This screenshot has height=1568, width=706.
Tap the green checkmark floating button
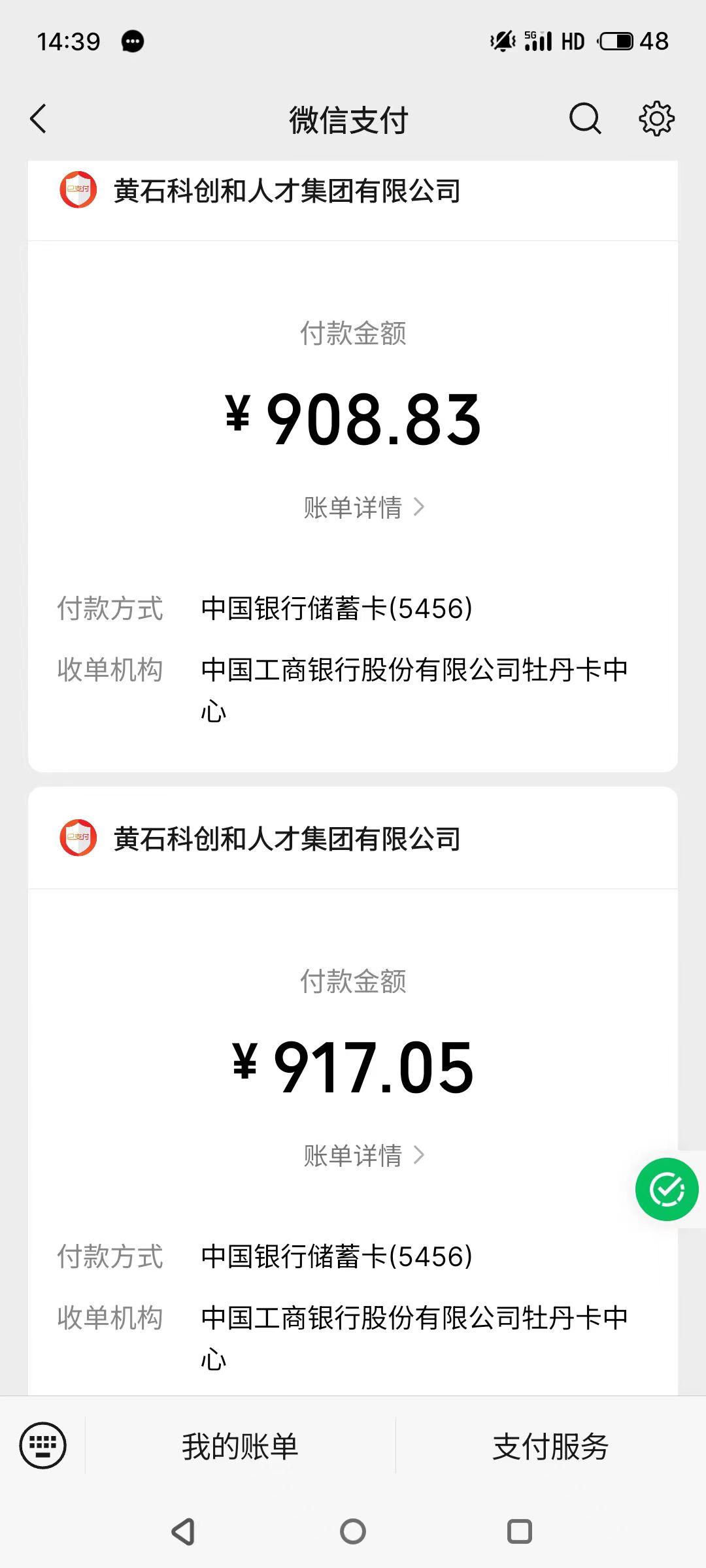pyautogui.click(x=667, y=1189)
